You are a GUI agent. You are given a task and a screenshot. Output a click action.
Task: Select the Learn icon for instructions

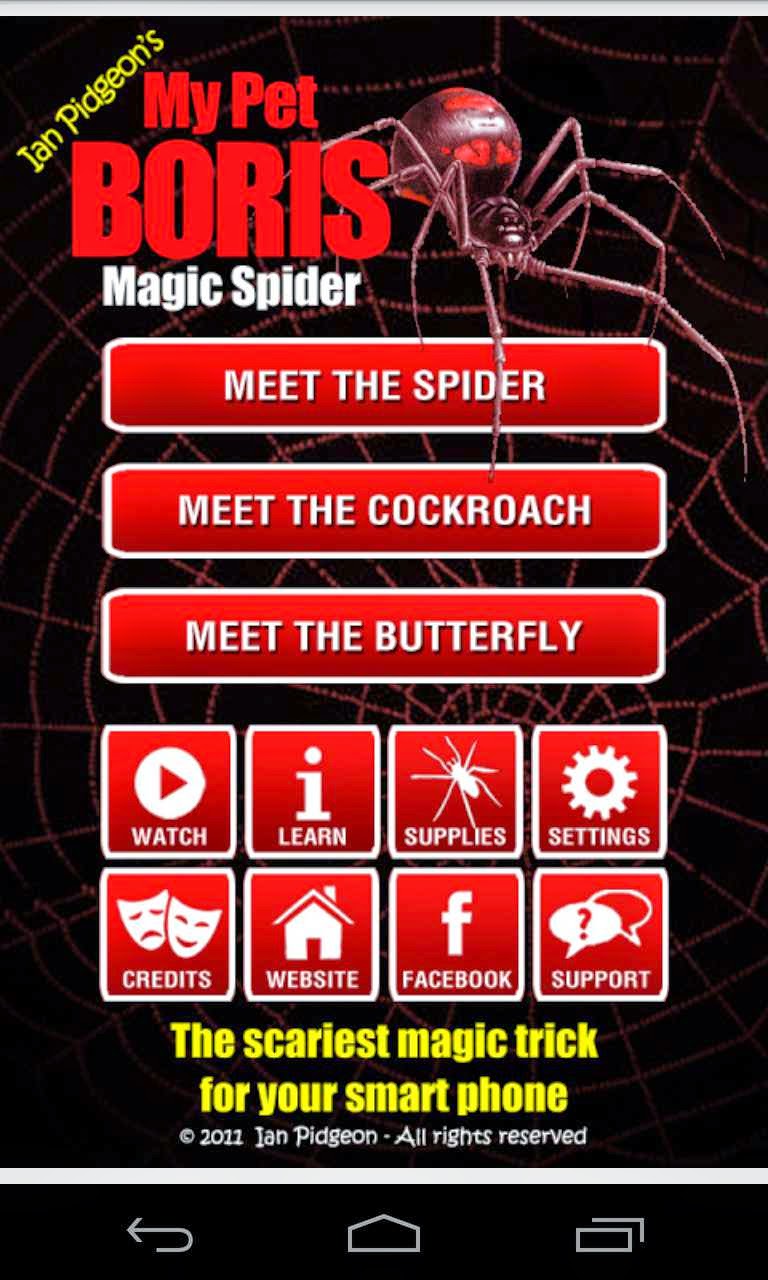312,792
